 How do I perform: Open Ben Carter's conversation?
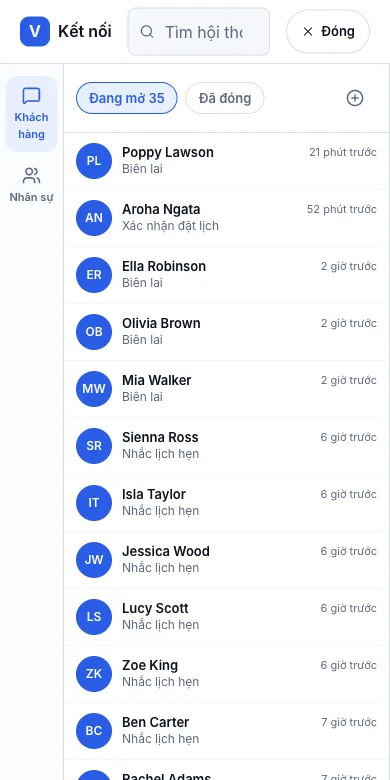pos(226,731)
